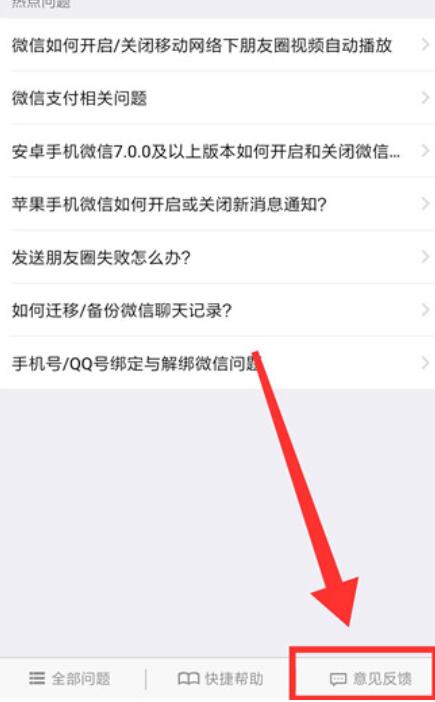This screenshot has height=702, width=435.
Task: Open 苹果手机微信新消息通知 question
Action: pyautogui.click(x=218, y=204)
